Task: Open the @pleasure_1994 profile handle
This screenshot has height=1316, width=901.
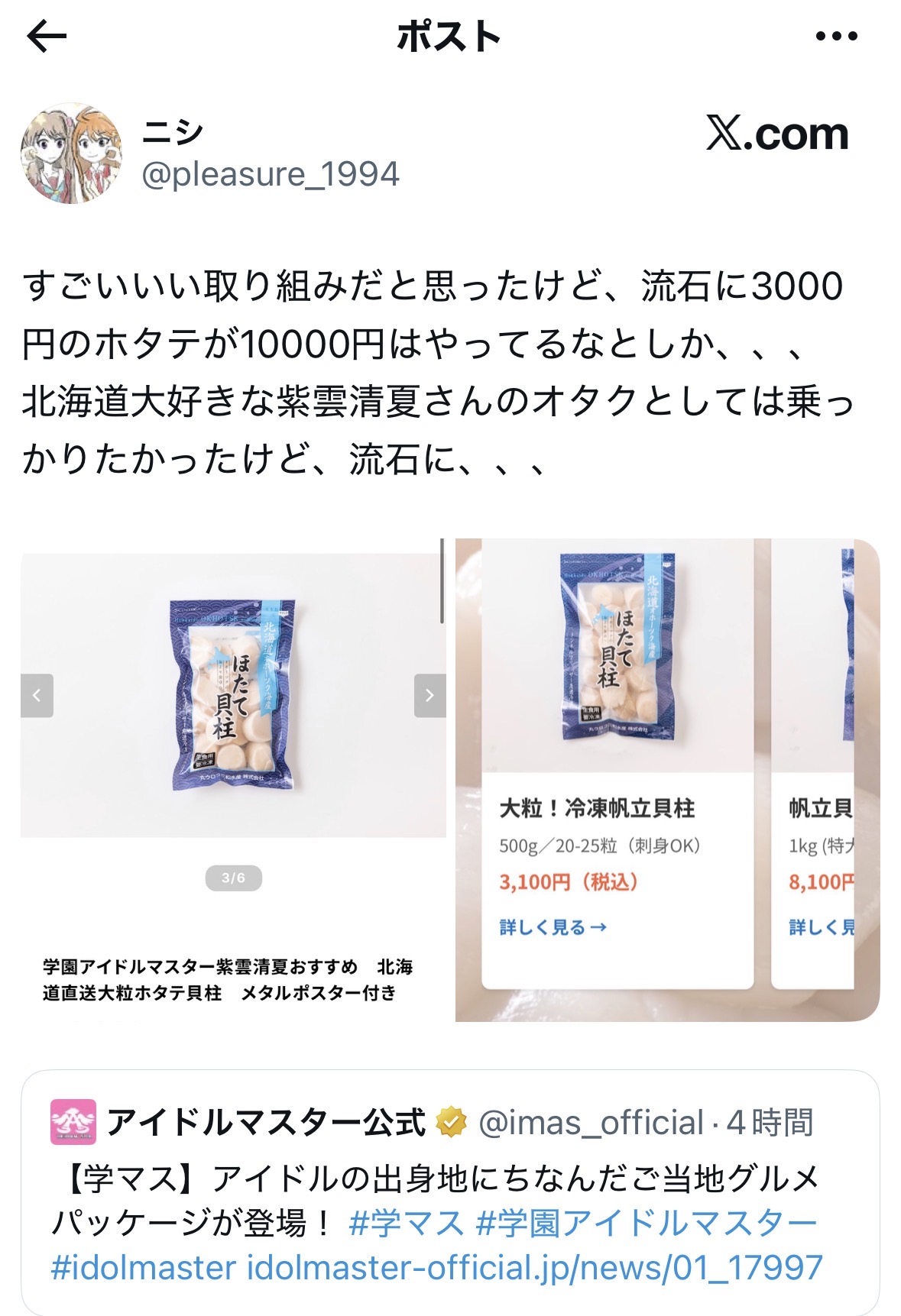Action: tap(271, 175)
